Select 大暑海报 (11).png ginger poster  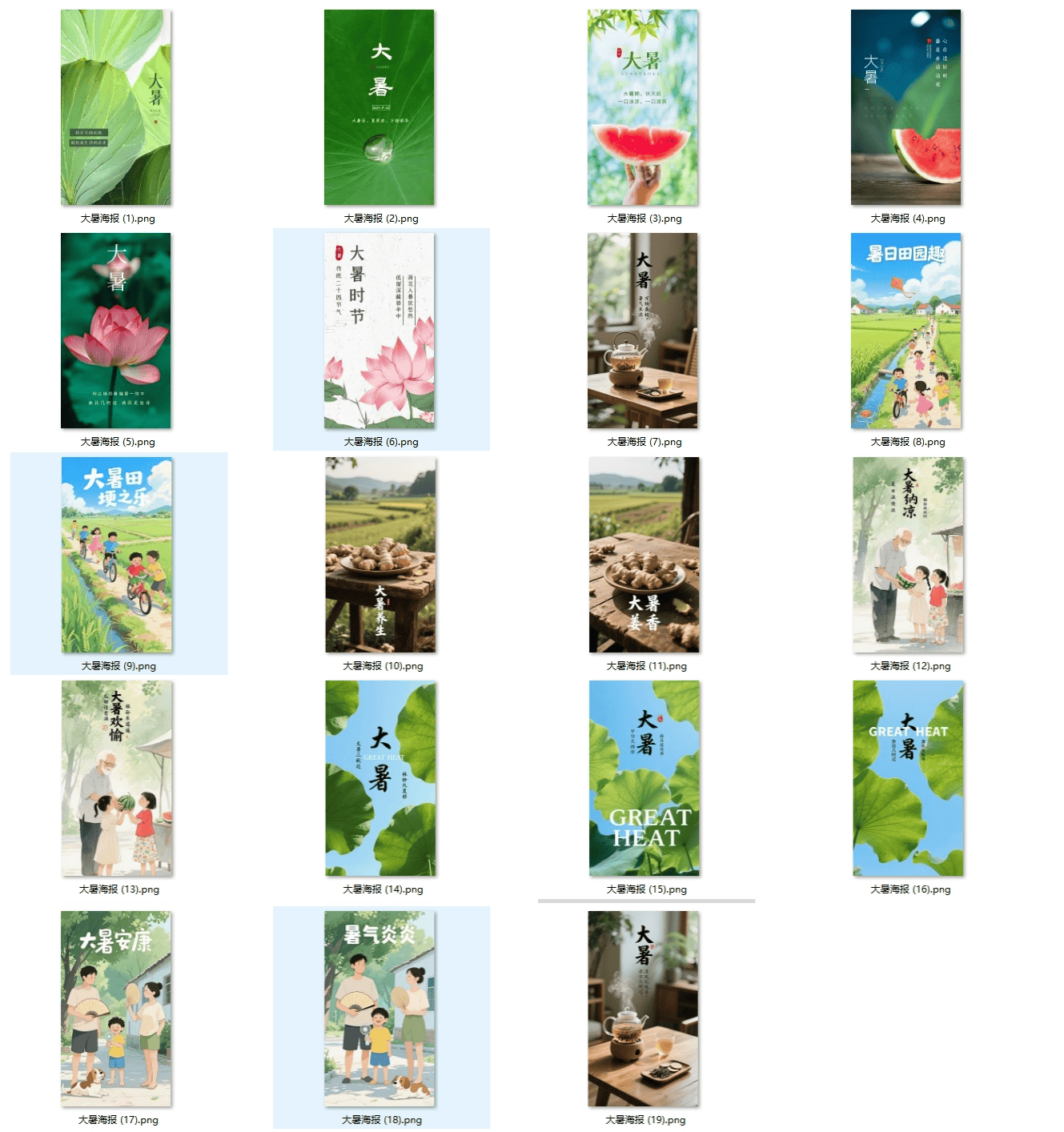[644, 554]
